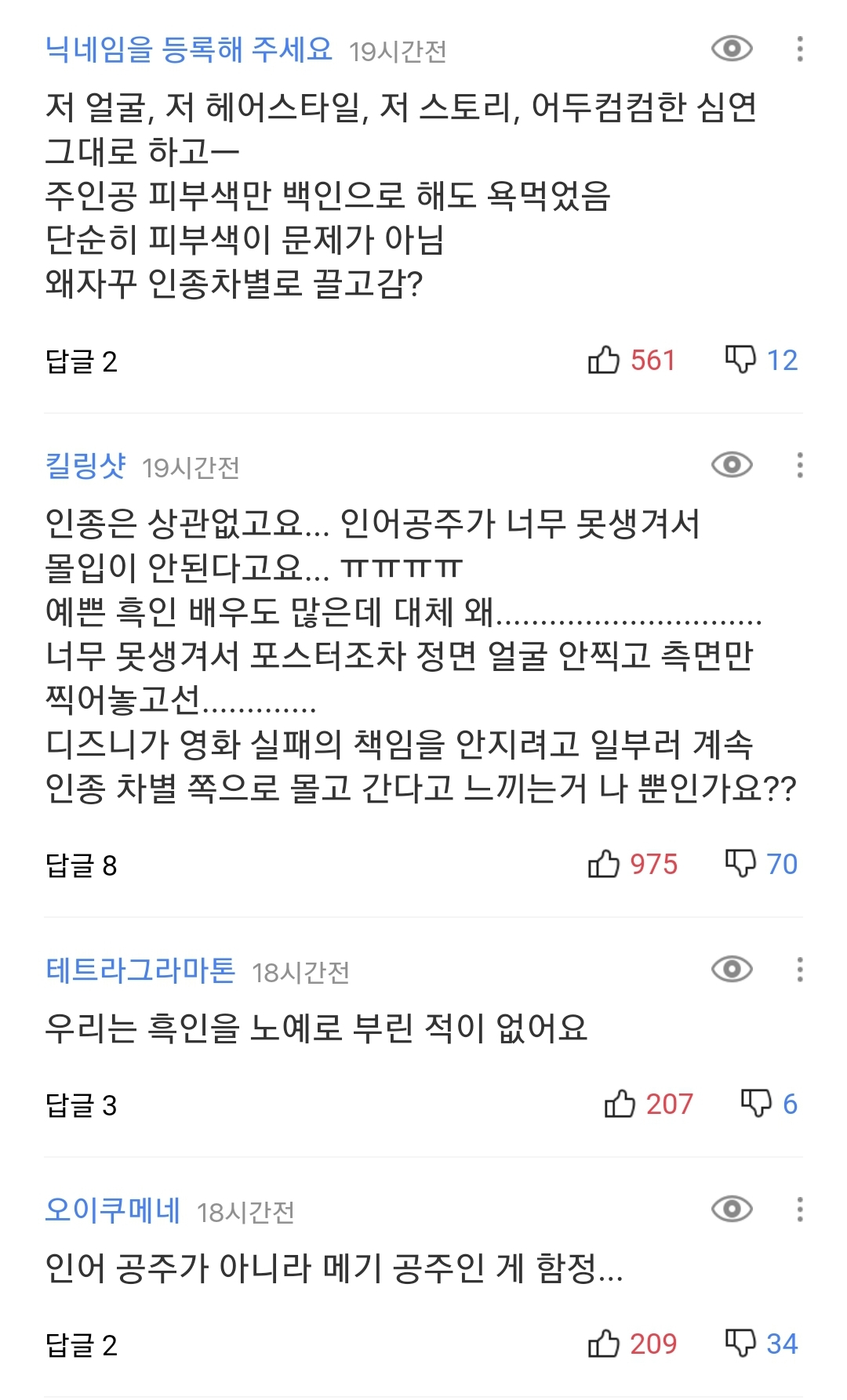Open overflow menu on 테트라그라마톤's comment

[799, 970]
